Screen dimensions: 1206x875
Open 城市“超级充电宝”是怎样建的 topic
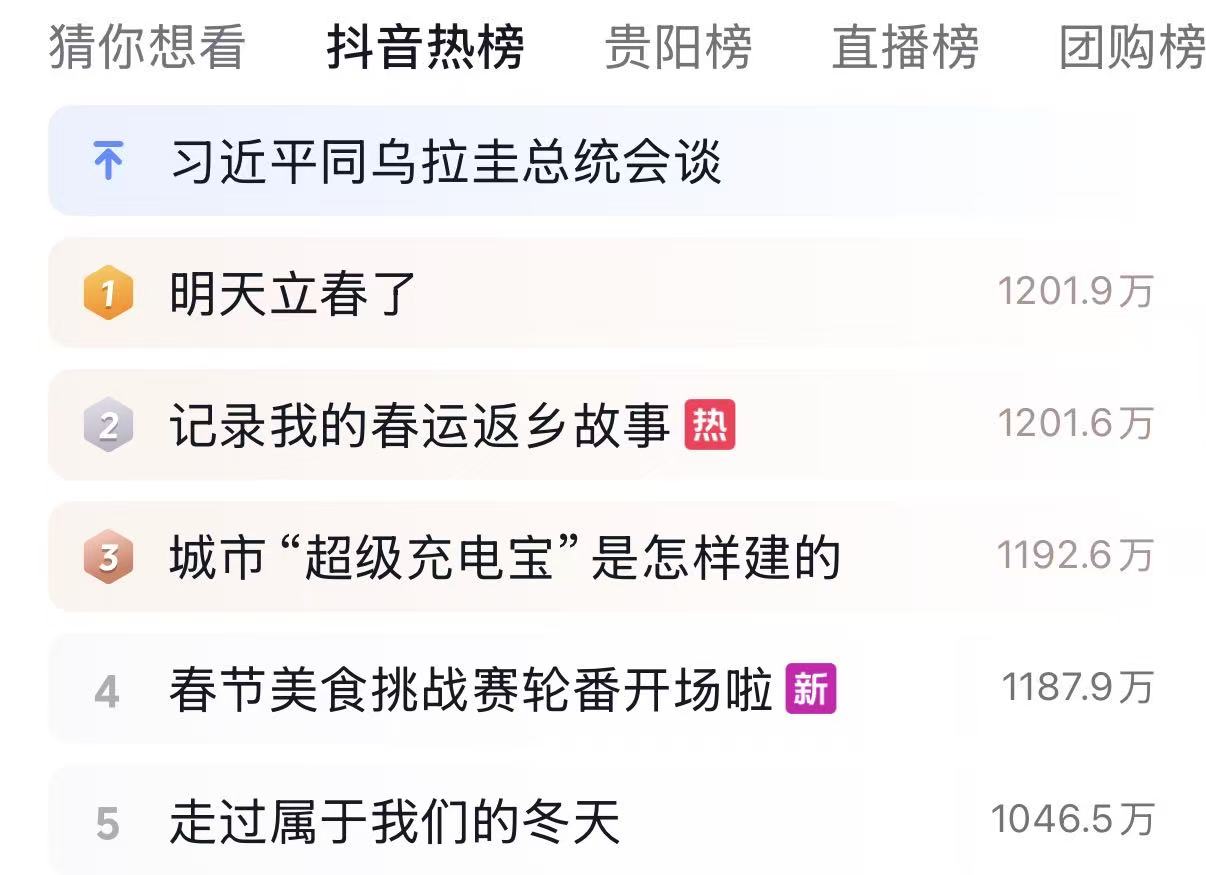pyautogui.click(x=505, y=557)
